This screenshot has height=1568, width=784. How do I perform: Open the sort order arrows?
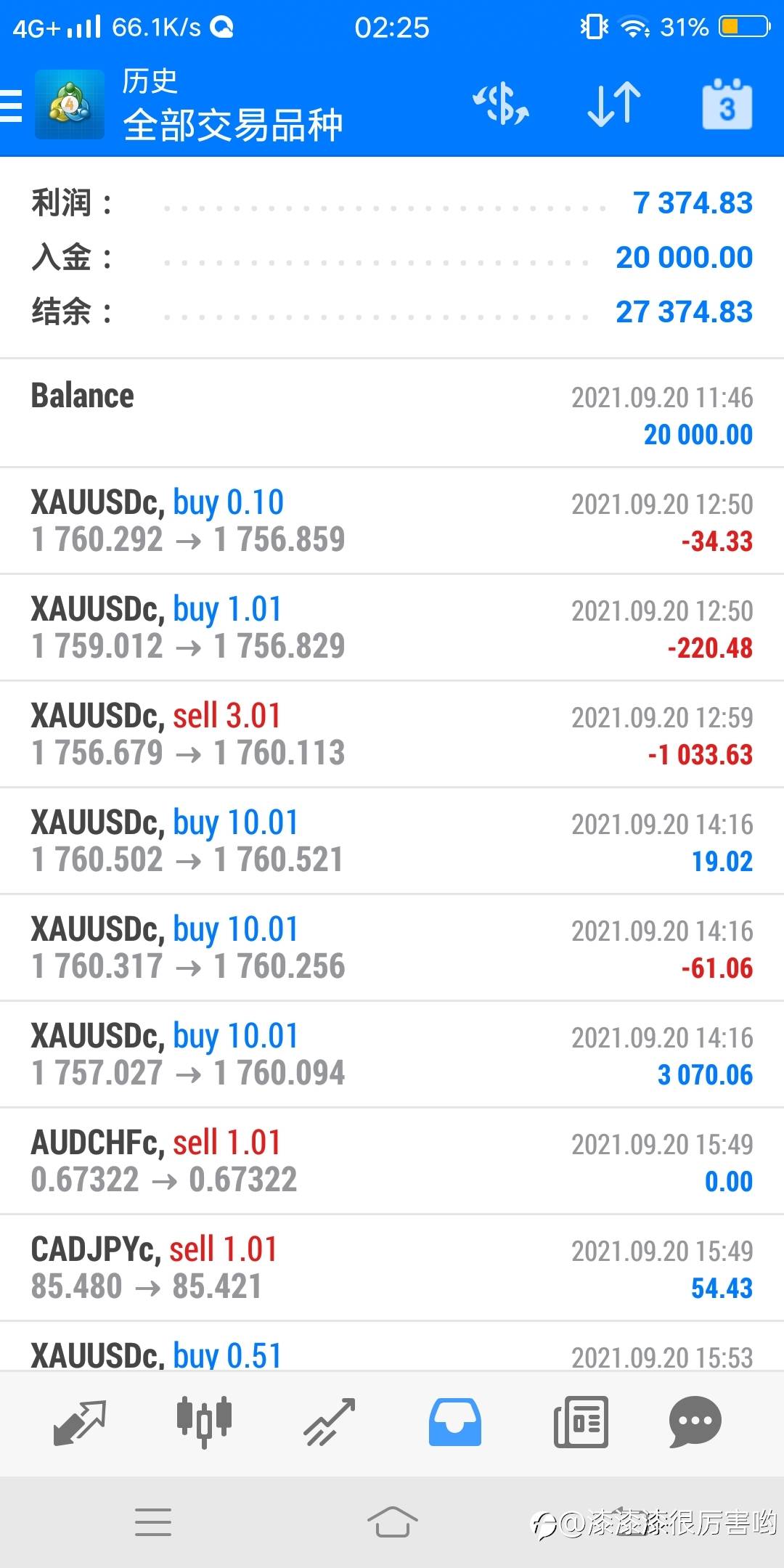[614, 105]
